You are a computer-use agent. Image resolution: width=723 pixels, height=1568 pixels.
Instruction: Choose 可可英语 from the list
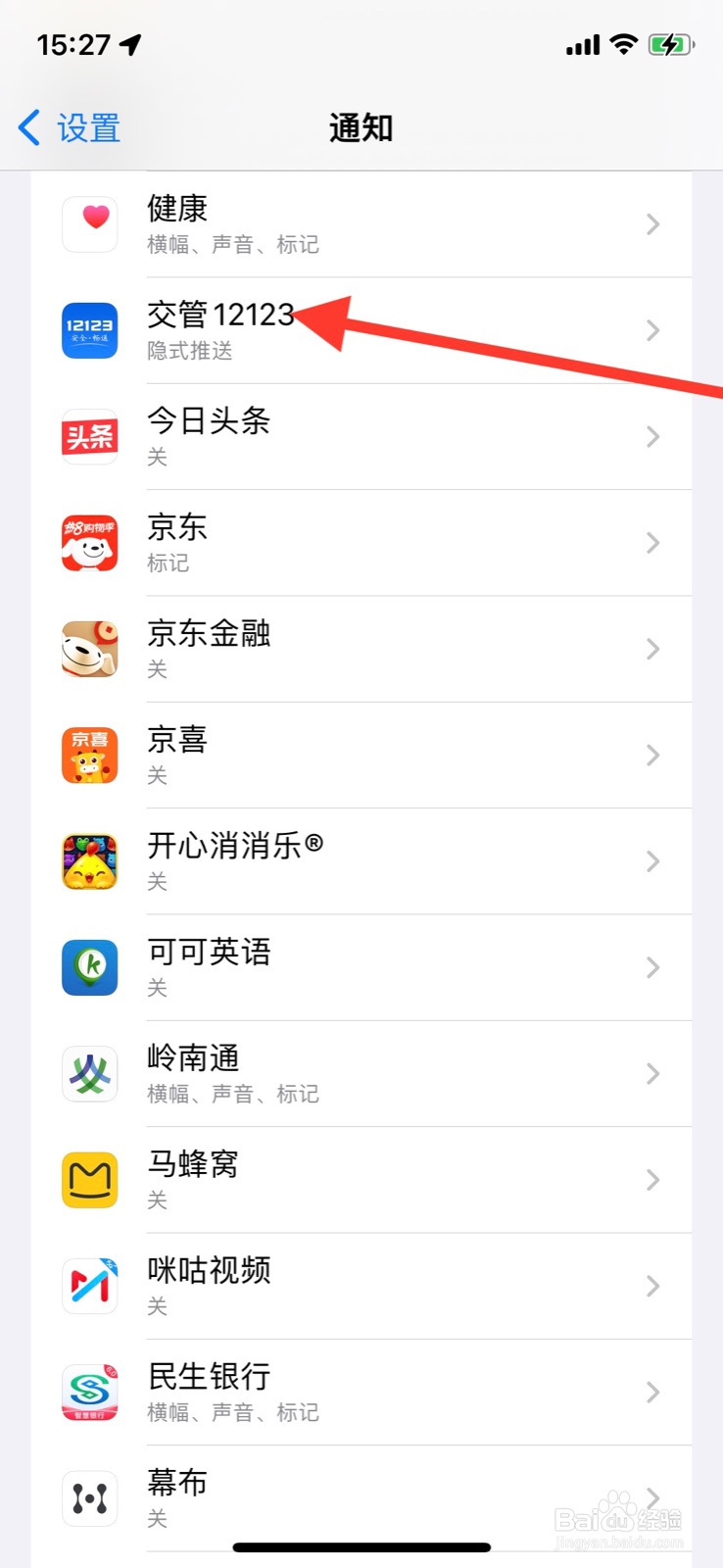tap(361, 967)
